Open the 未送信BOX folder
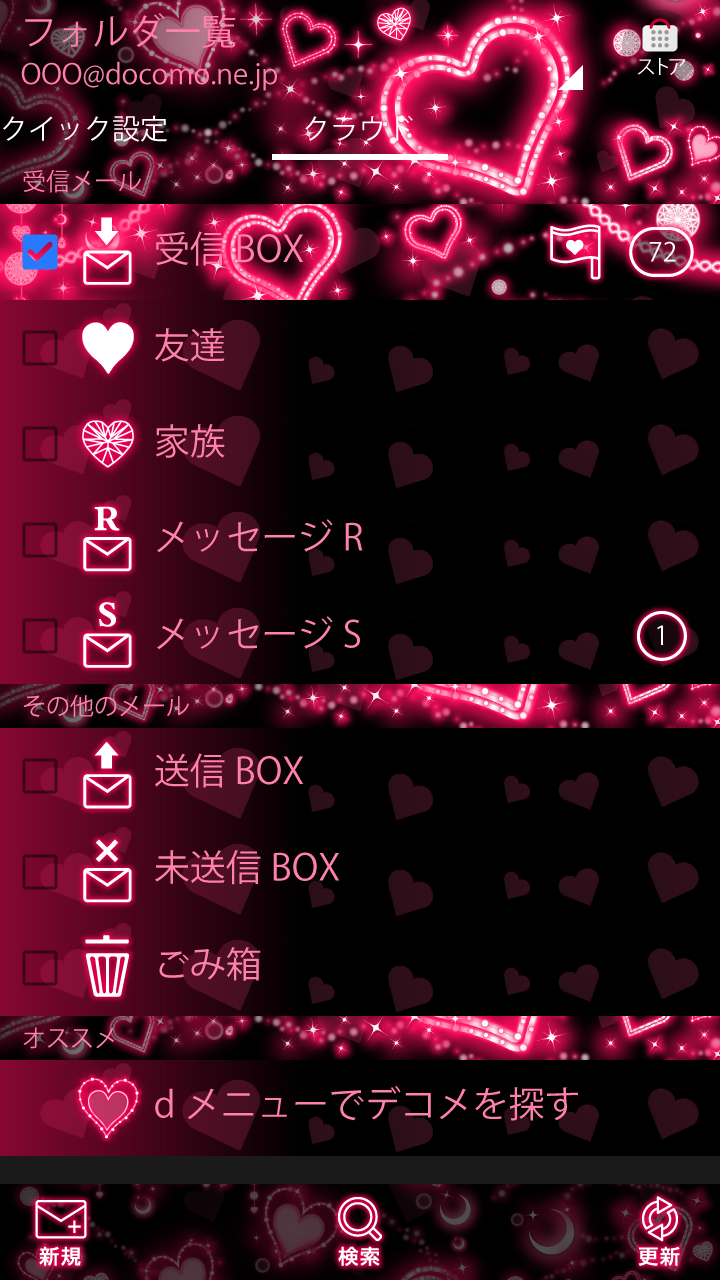The image size is (720, 1280). (x=300, y=868)
